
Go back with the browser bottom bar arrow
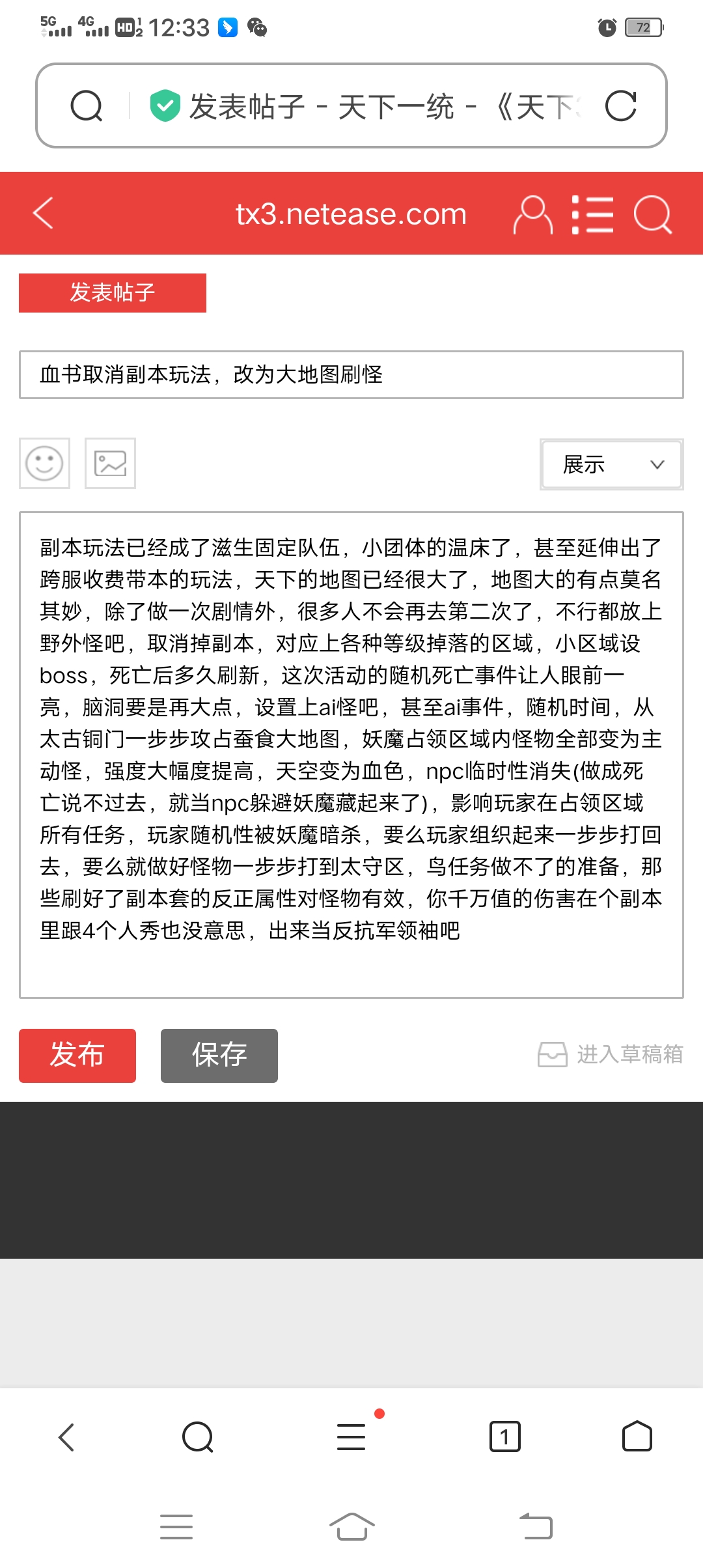(66, 1437)
